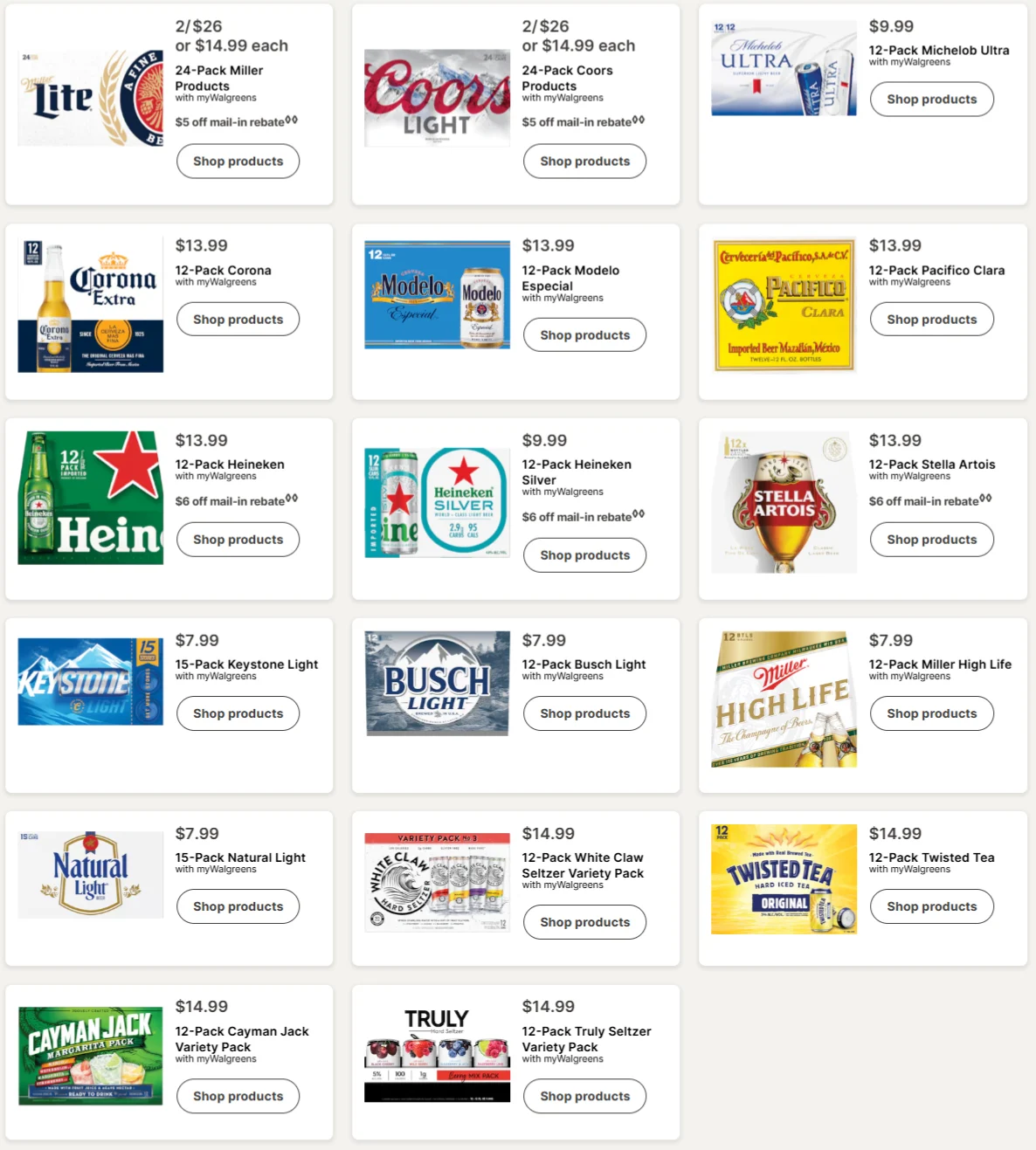Shop products for 24-Pack Coors
The width and height of the screenshot is (1036, 1150).
584,162
